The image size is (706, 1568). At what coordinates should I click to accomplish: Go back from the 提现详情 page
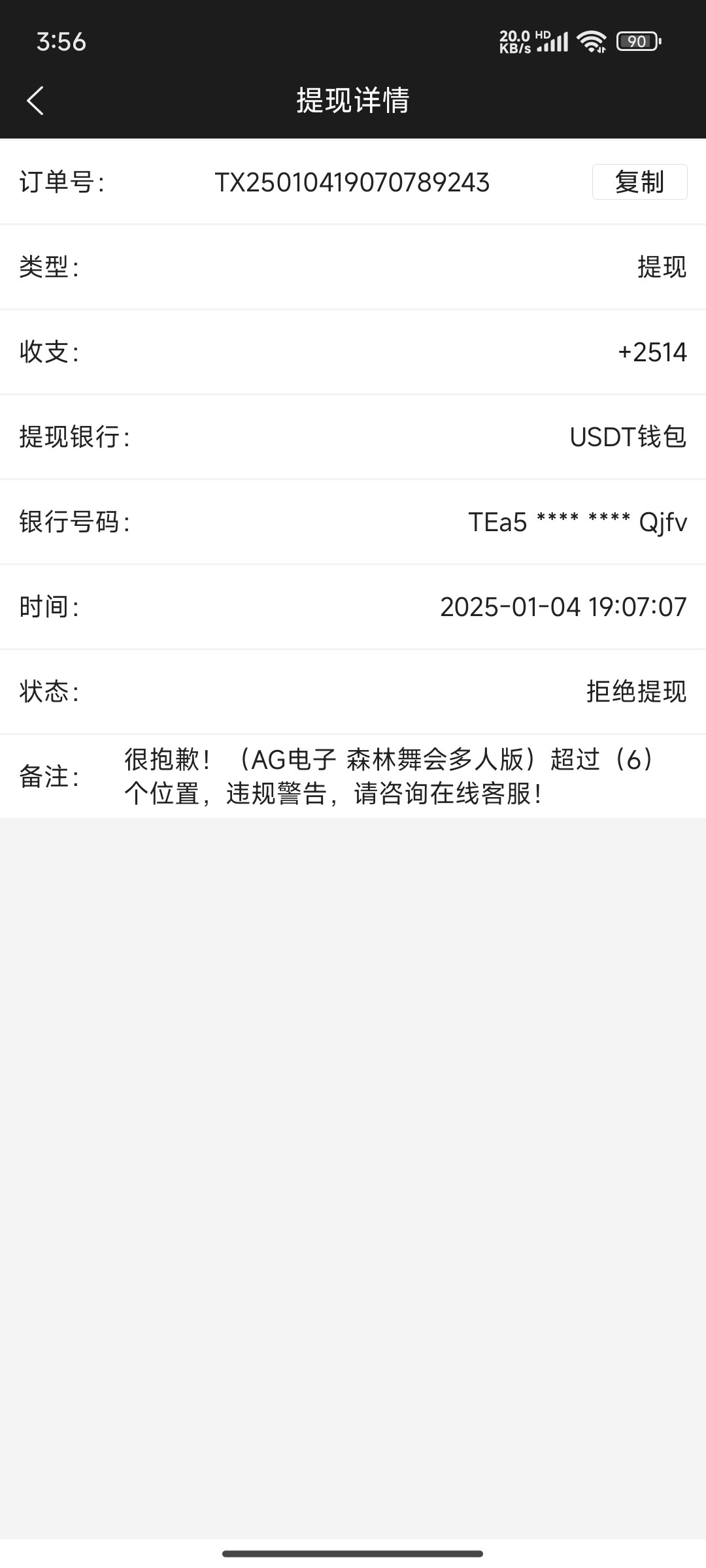(x=35, y=101)
